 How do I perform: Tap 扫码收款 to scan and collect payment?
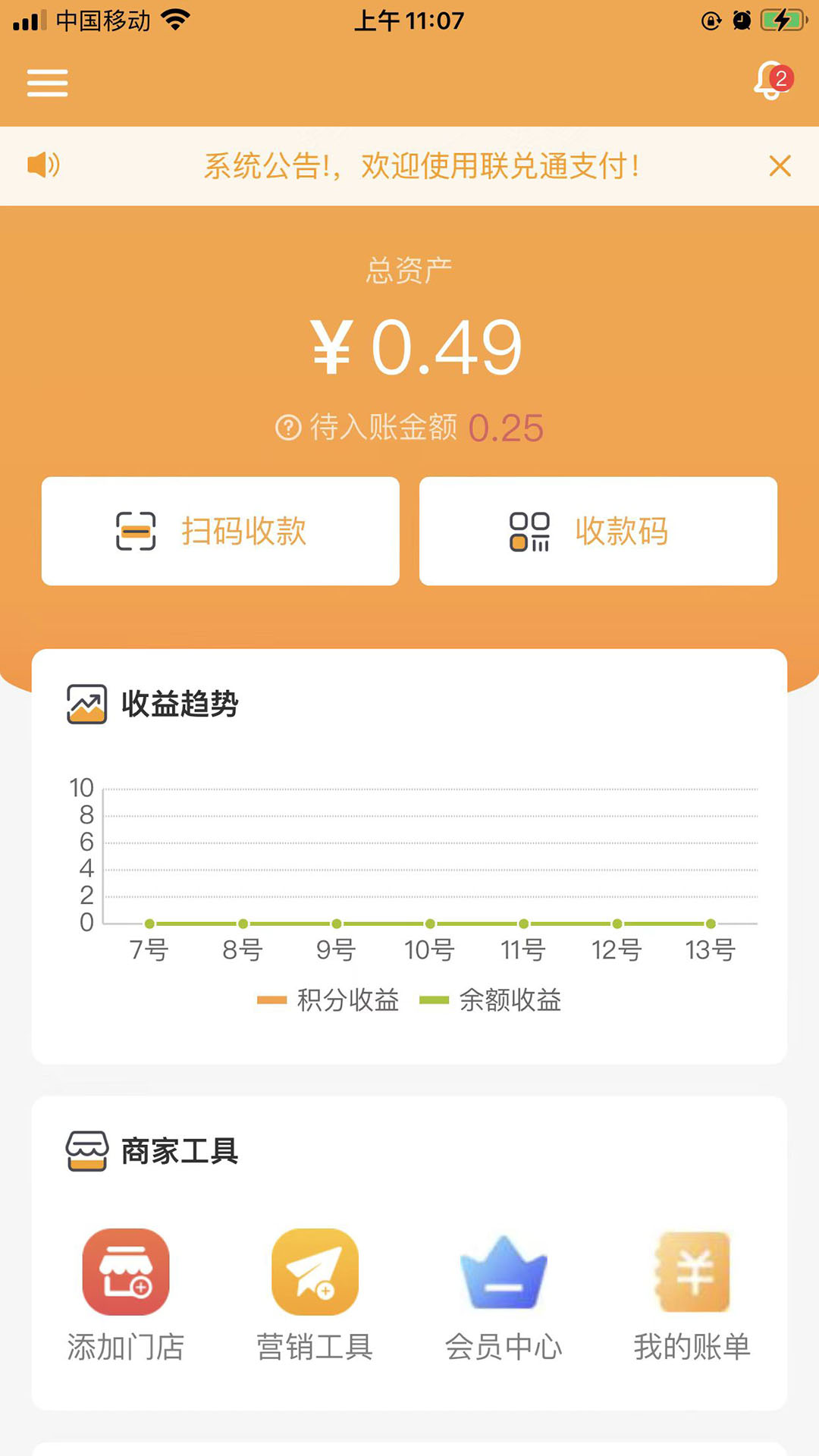221,531
